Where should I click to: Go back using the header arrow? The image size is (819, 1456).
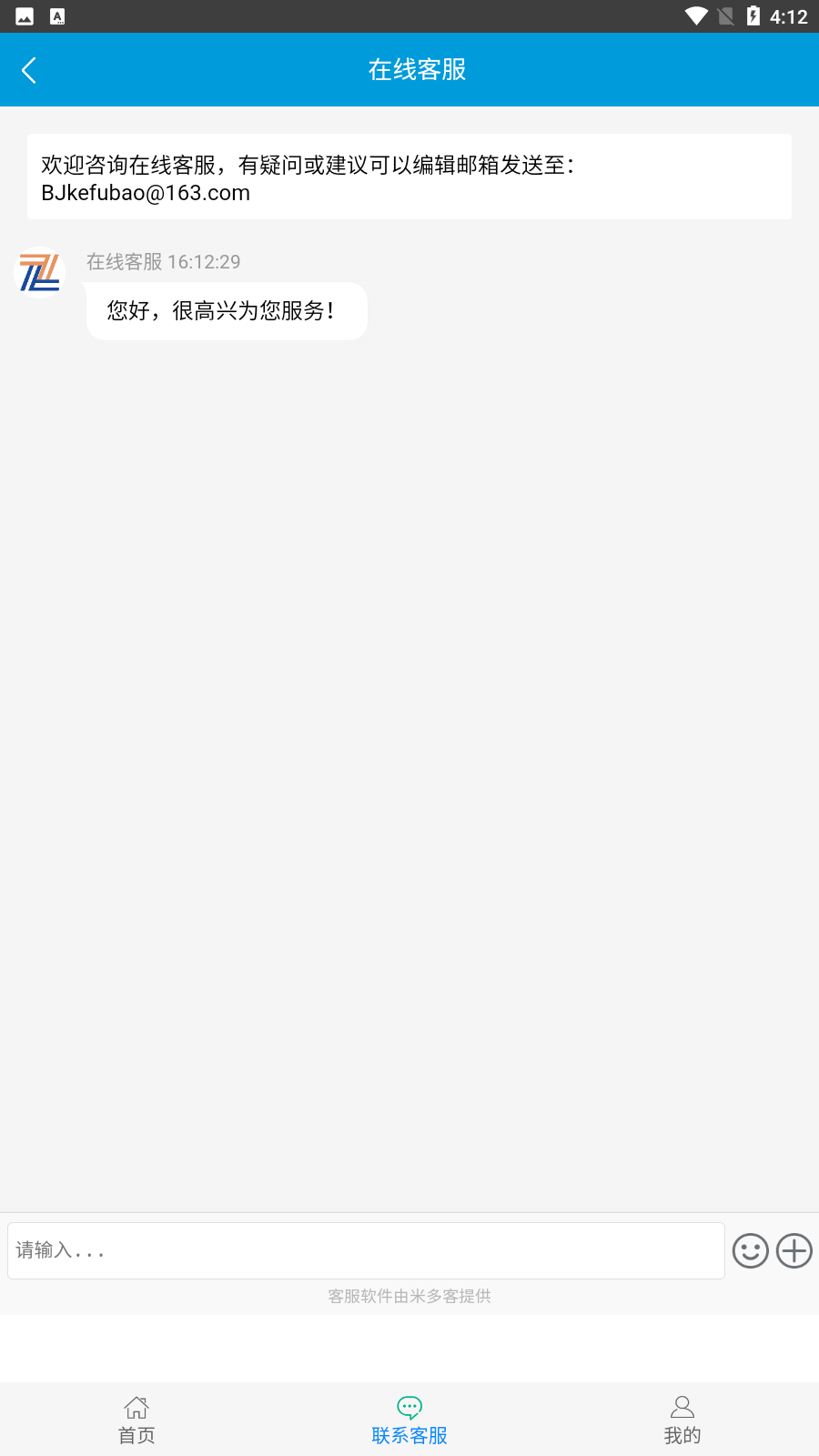click(29, 70)
